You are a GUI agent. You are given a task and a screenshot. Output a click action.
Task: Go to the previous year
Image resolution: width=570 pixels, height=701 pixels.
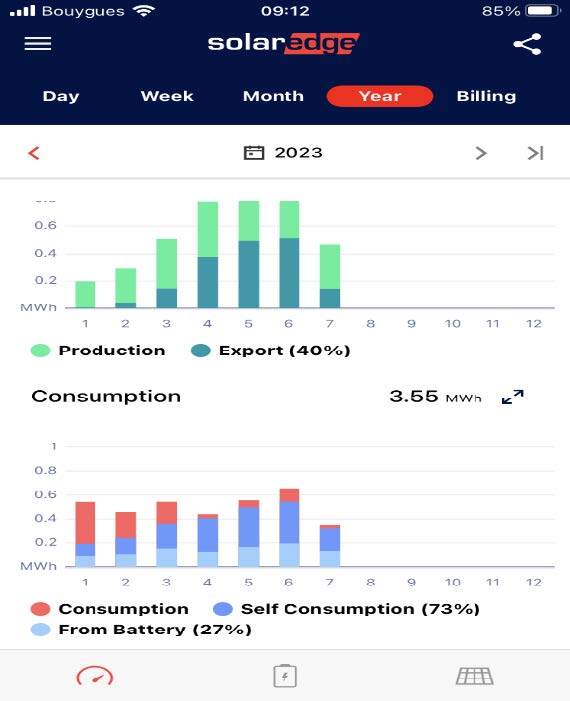tap(34, 153)
